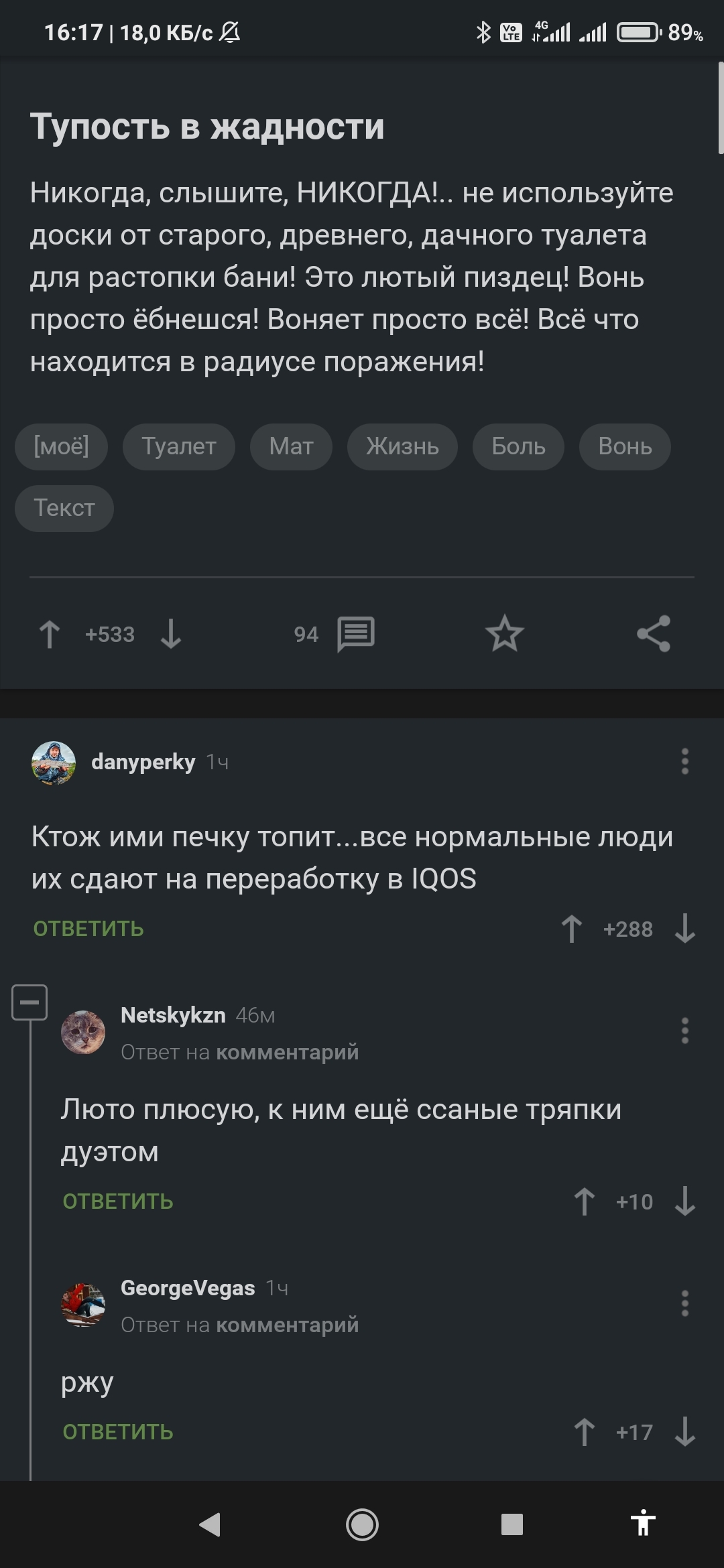Open overflow menu on danyperky's comment
Image resolution: width=724 pixels, height=1568 pixels.
[684, 762]
